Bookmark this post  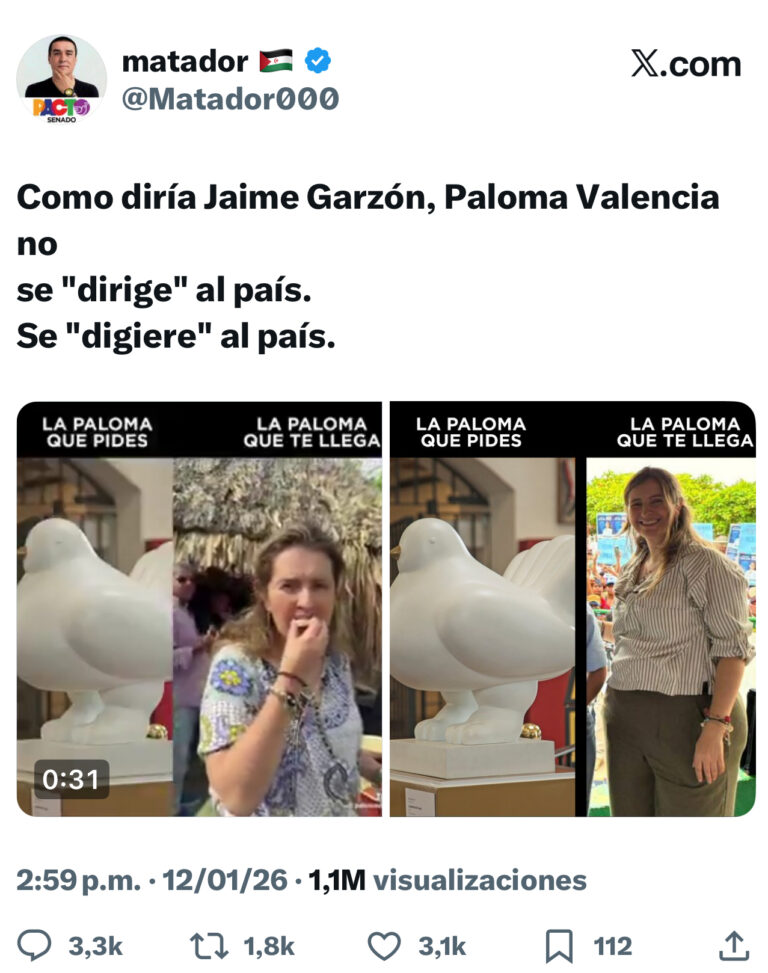tap(559, 945)
